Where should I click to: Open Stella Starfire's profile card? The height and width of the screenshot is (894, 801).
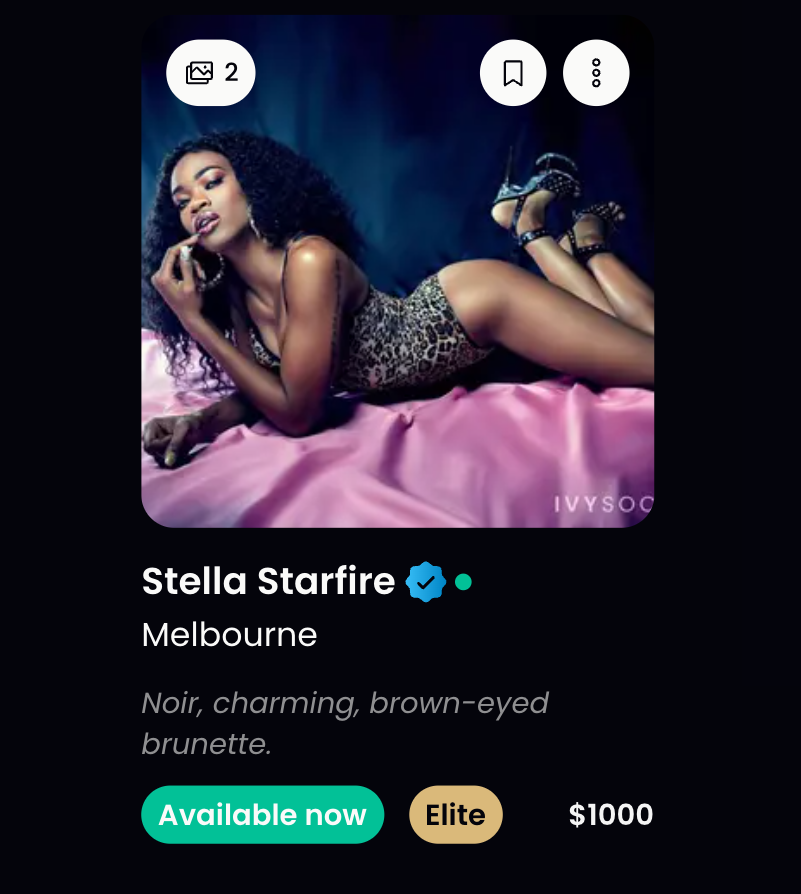point(268,581)
